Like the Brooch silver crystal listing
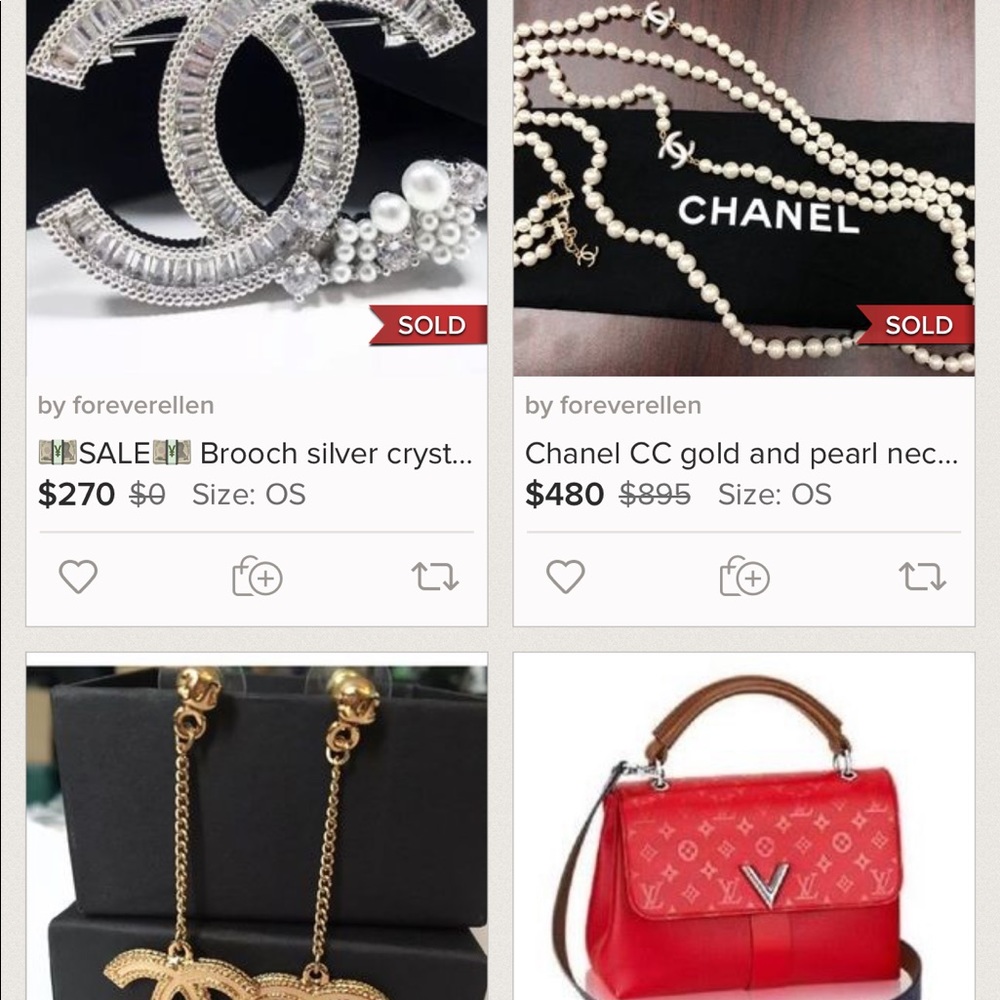Image resolution: width=1000 pixels, height=1000 pixels. (x=78, y=577)
